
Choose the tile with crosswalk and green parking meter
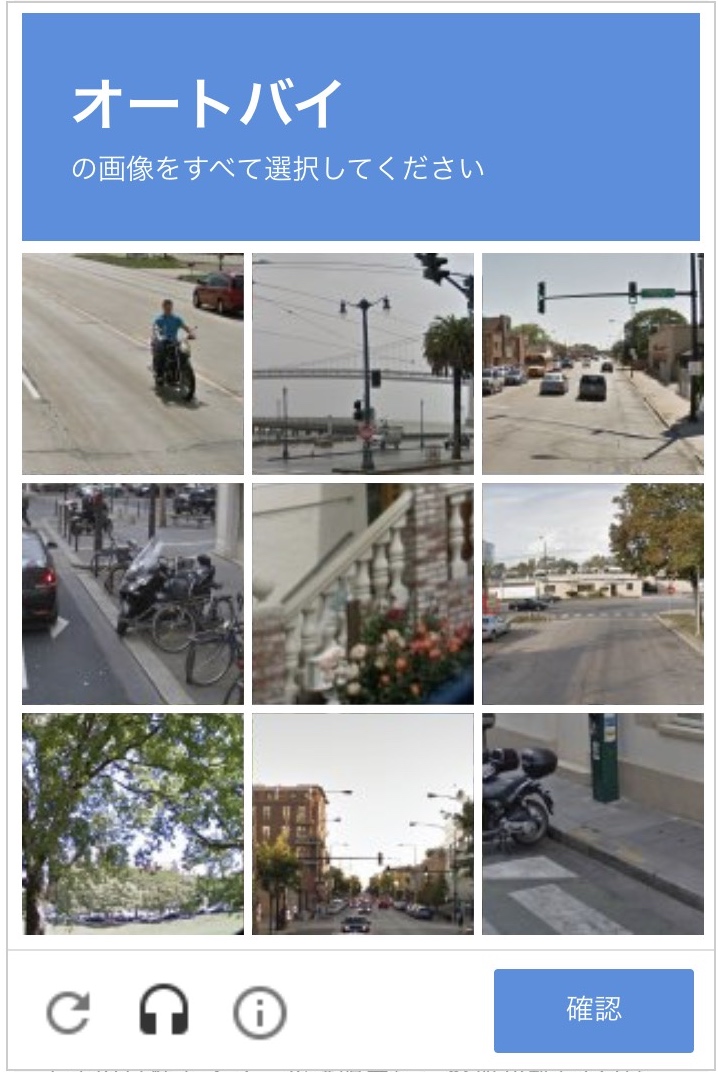tap(593, 824)
